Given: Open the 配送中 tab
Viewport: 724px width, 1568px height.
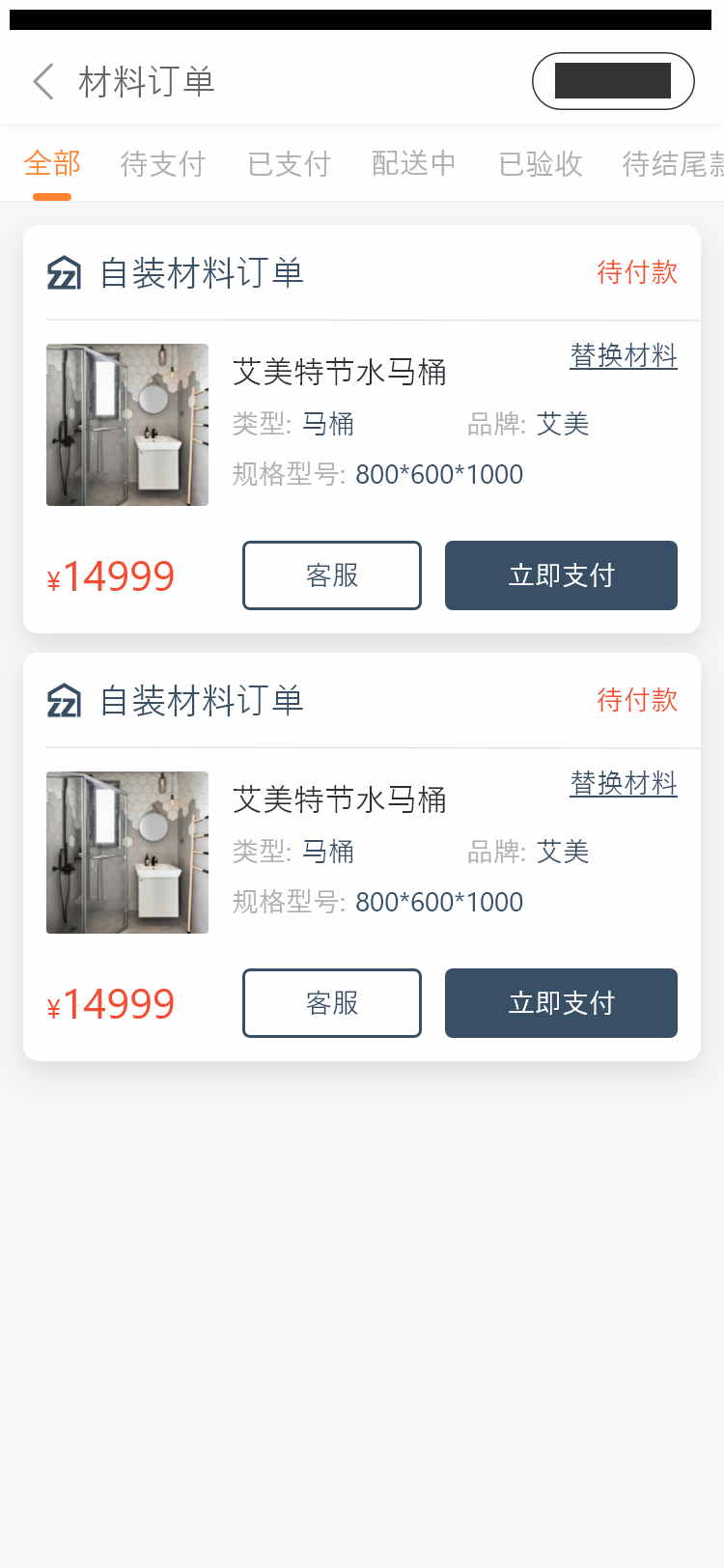Looking at the screenshot, I should tap(413, 164).
